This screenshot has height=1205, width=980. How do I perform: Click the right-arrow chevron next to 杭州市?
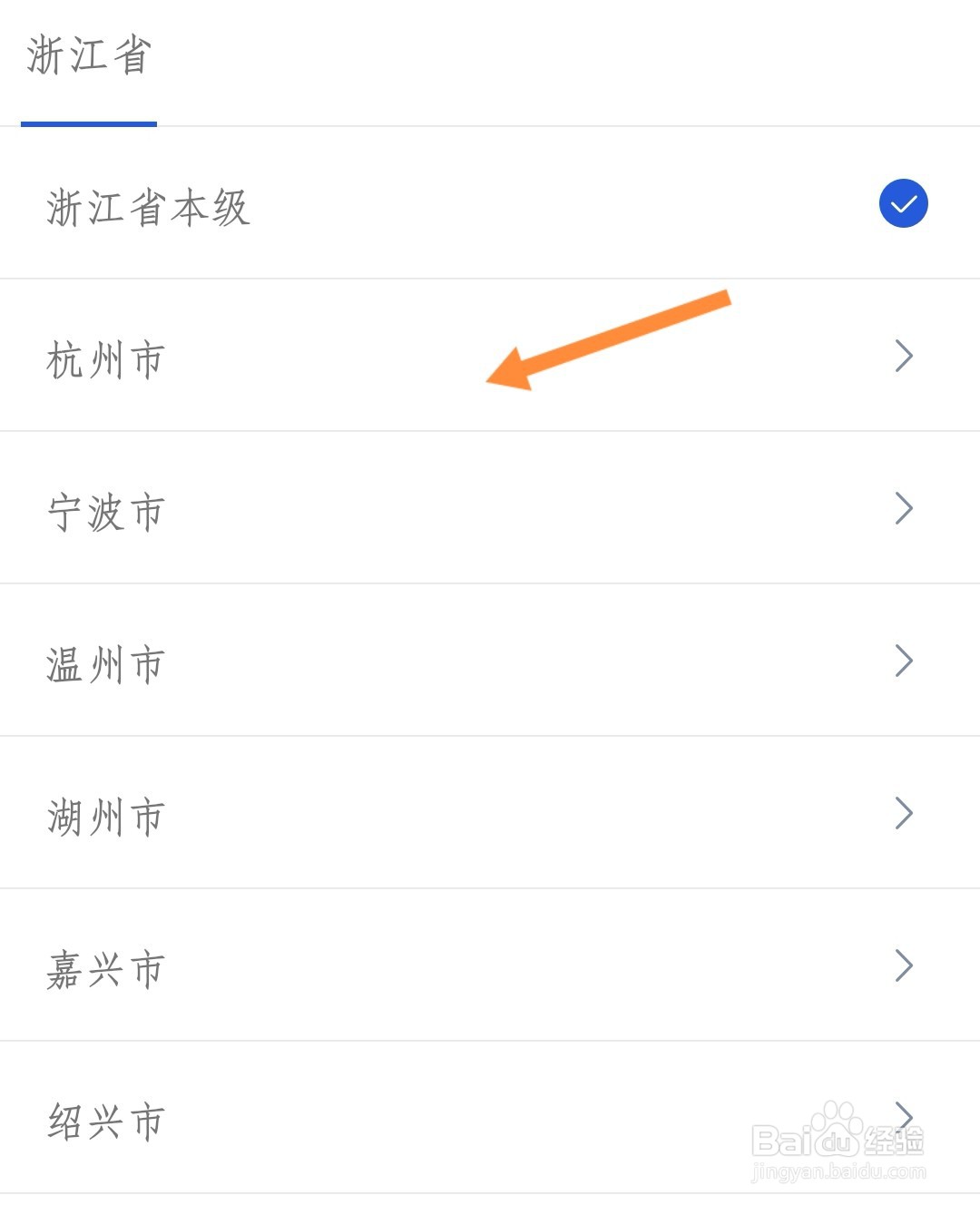pos(904,356)
